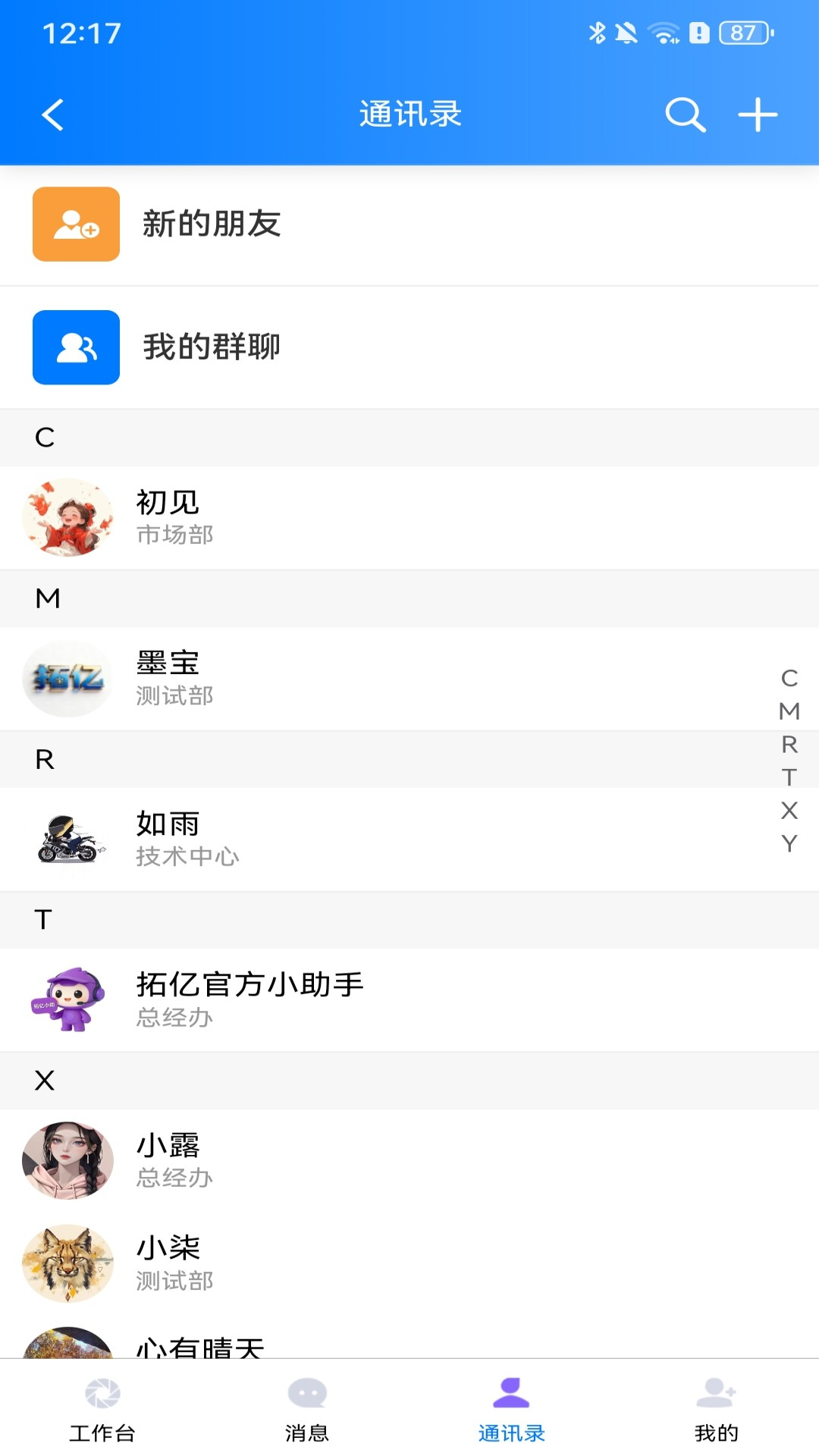Click the back arrow in the header
The width and height of the screenshot is (819, 1456).
pos(50,115)
